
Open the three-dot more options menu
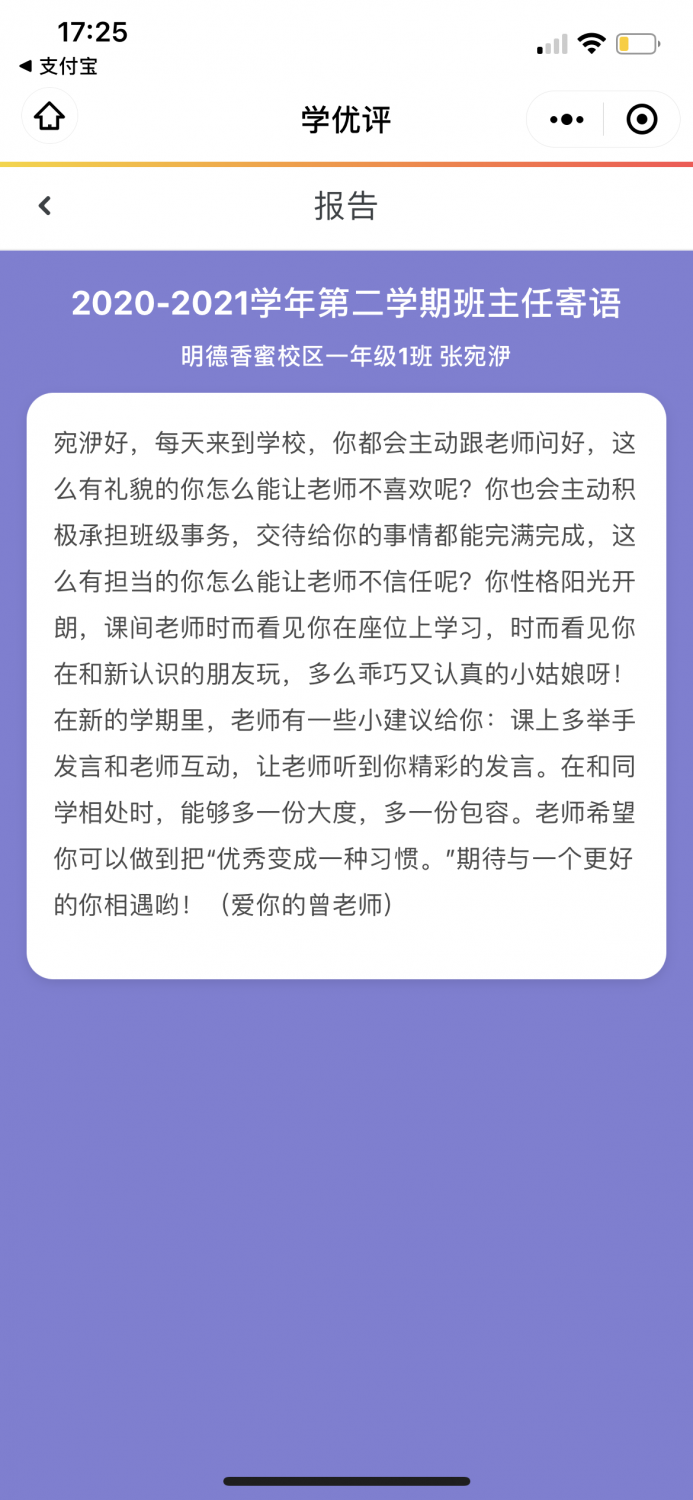coord(566,120)
